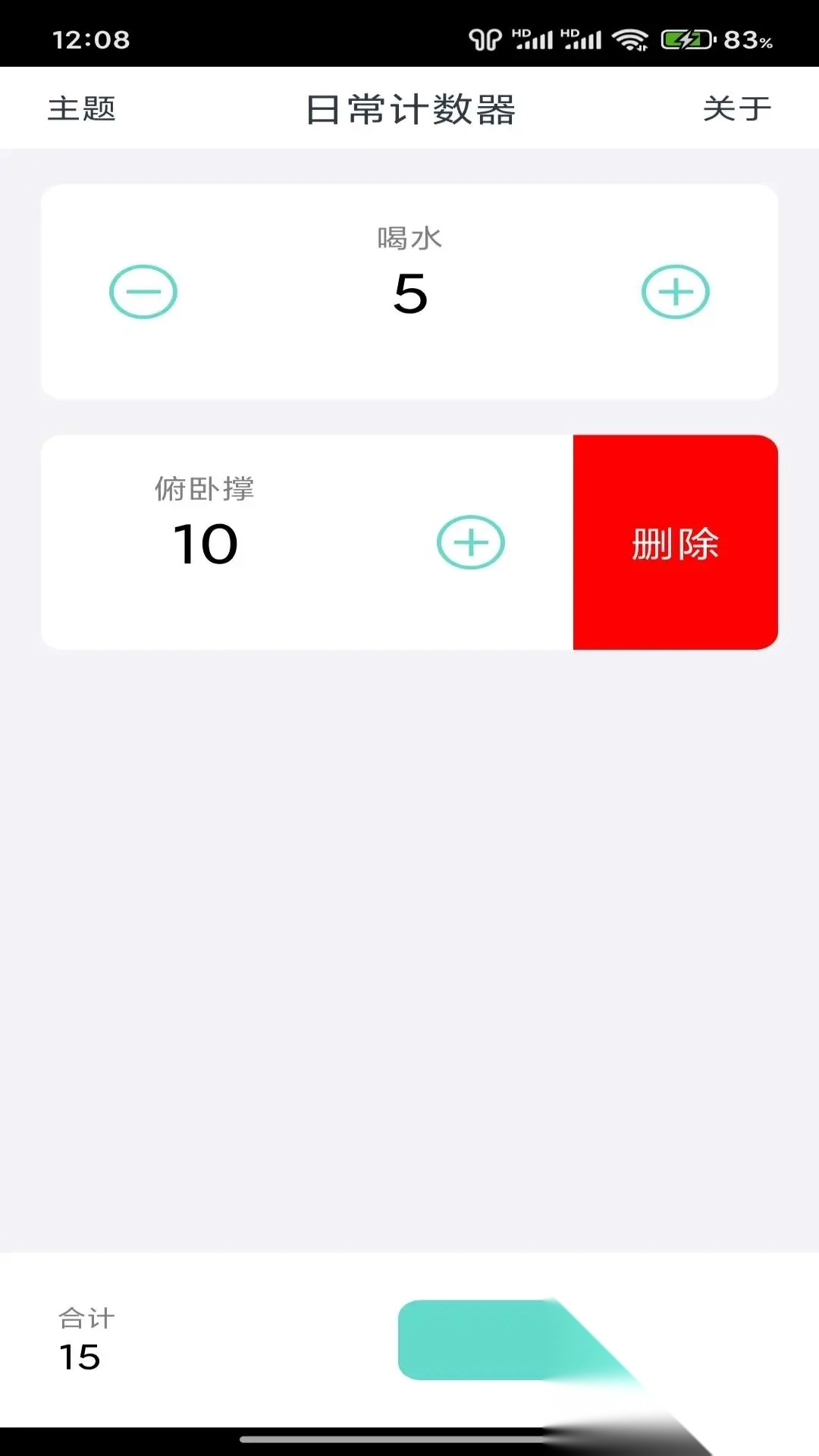Increment the 喝水 counter with plus icon
The height and width of the screenshot is (1456, 819).
[x=676, y=291]
